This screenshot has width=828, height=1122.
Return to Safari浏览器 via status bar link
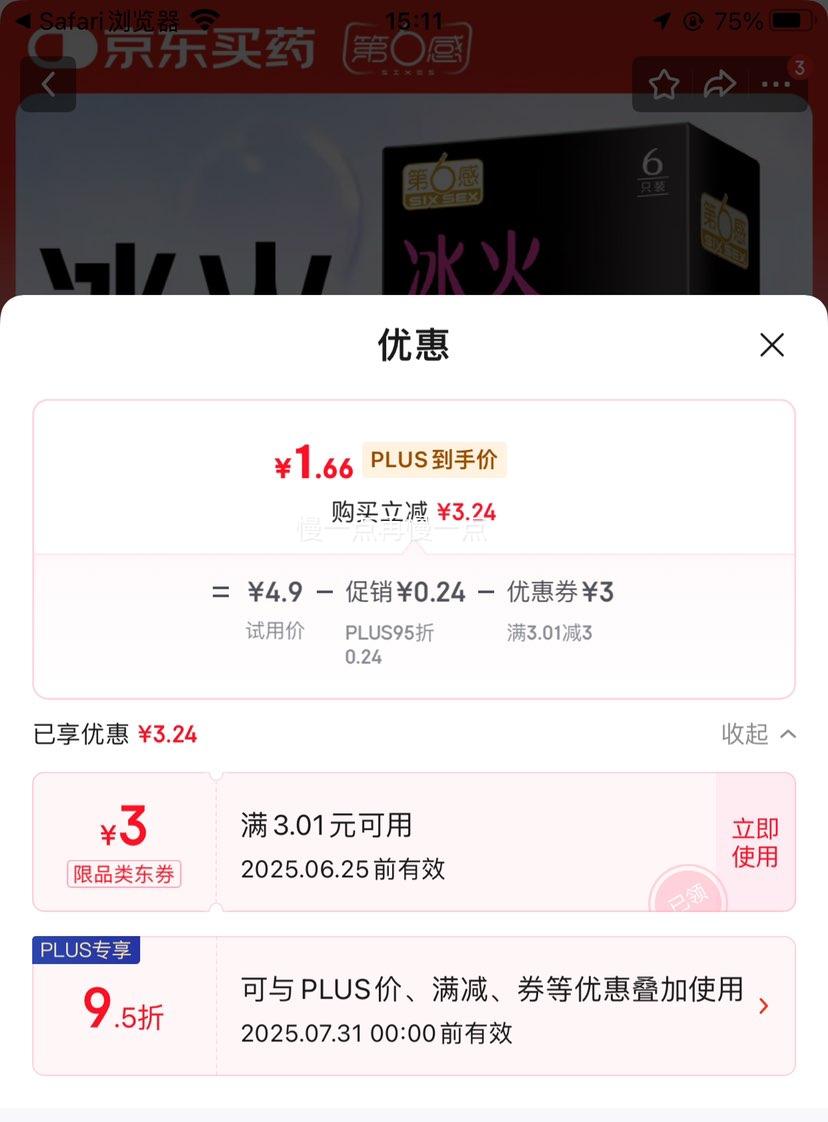coord(98,20)
